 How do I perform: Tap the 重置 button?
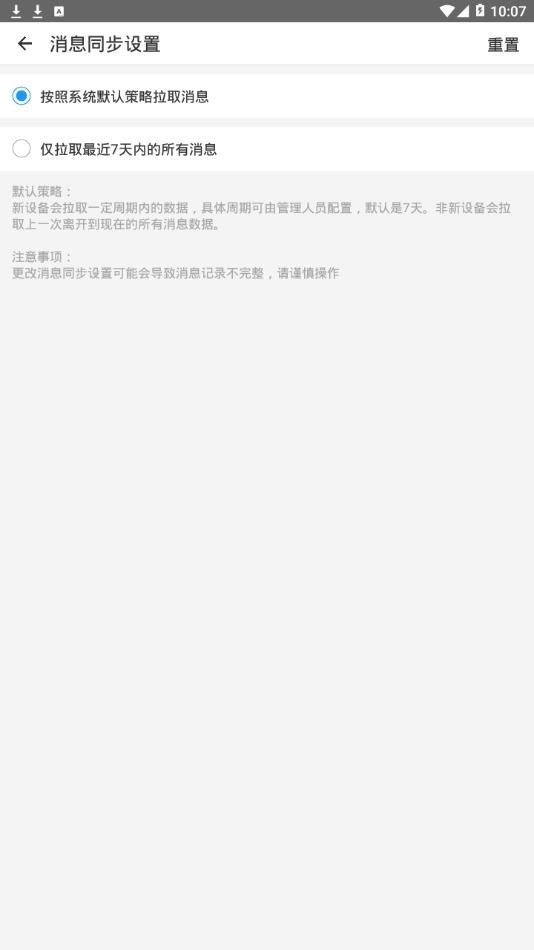[503, 44]
